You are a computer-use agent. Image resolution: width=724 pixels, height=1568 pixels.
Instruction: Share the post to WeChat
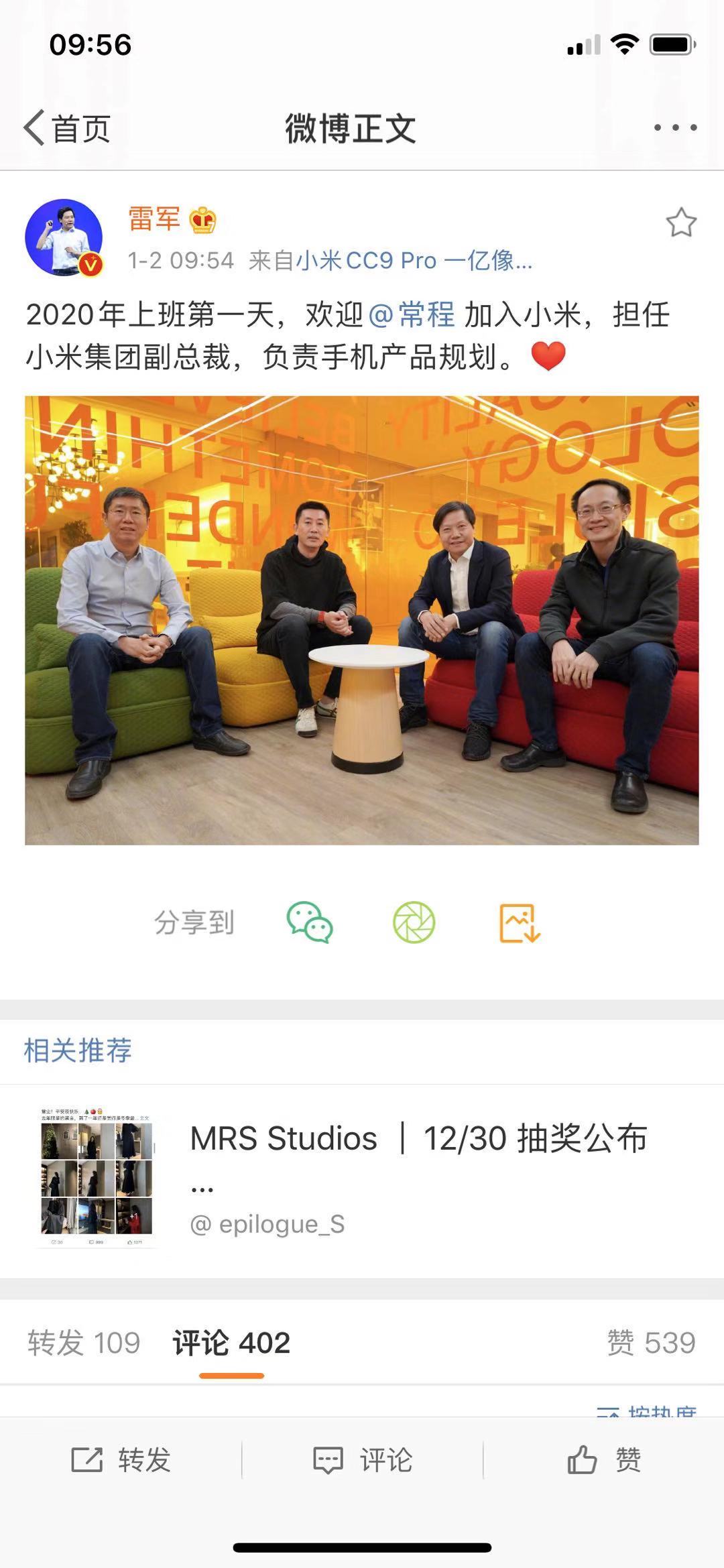click(x=310, y=922)
